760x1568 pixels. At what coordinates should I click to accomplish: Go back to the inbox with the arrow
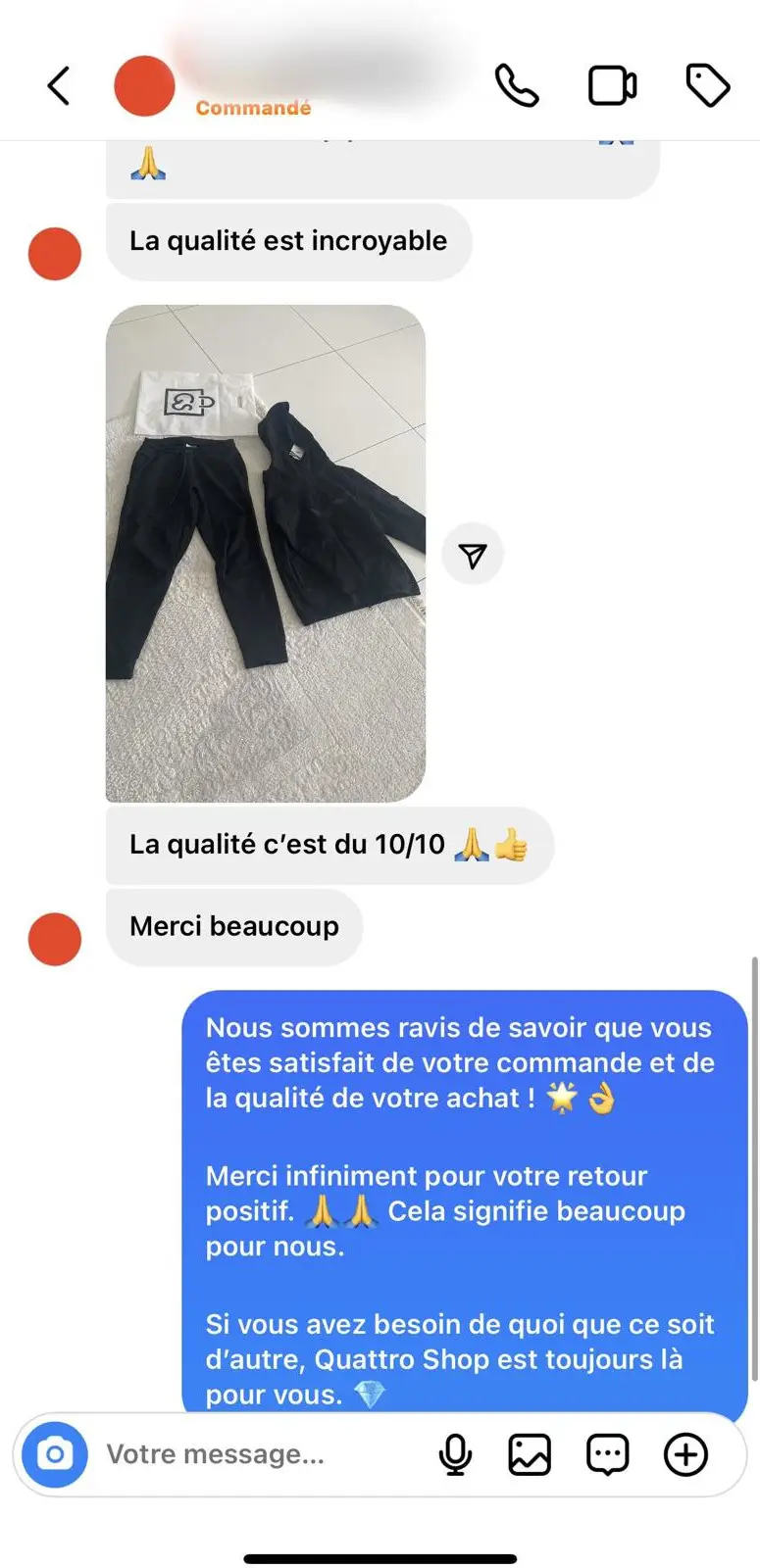pos(59,85)
